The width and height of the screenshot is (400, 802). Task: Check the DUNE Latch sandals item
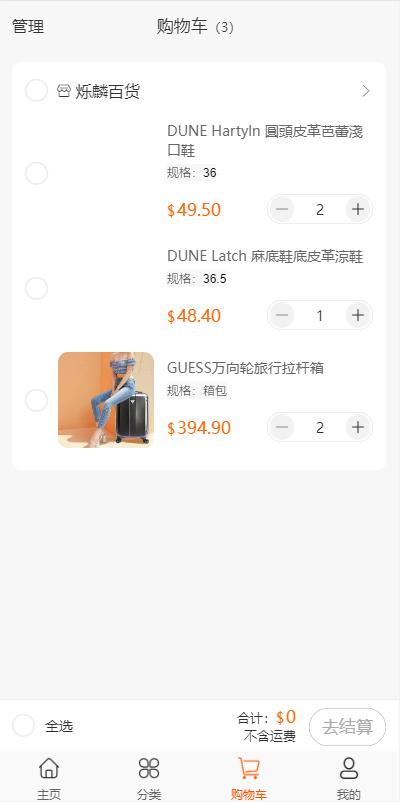pos(36,288)
